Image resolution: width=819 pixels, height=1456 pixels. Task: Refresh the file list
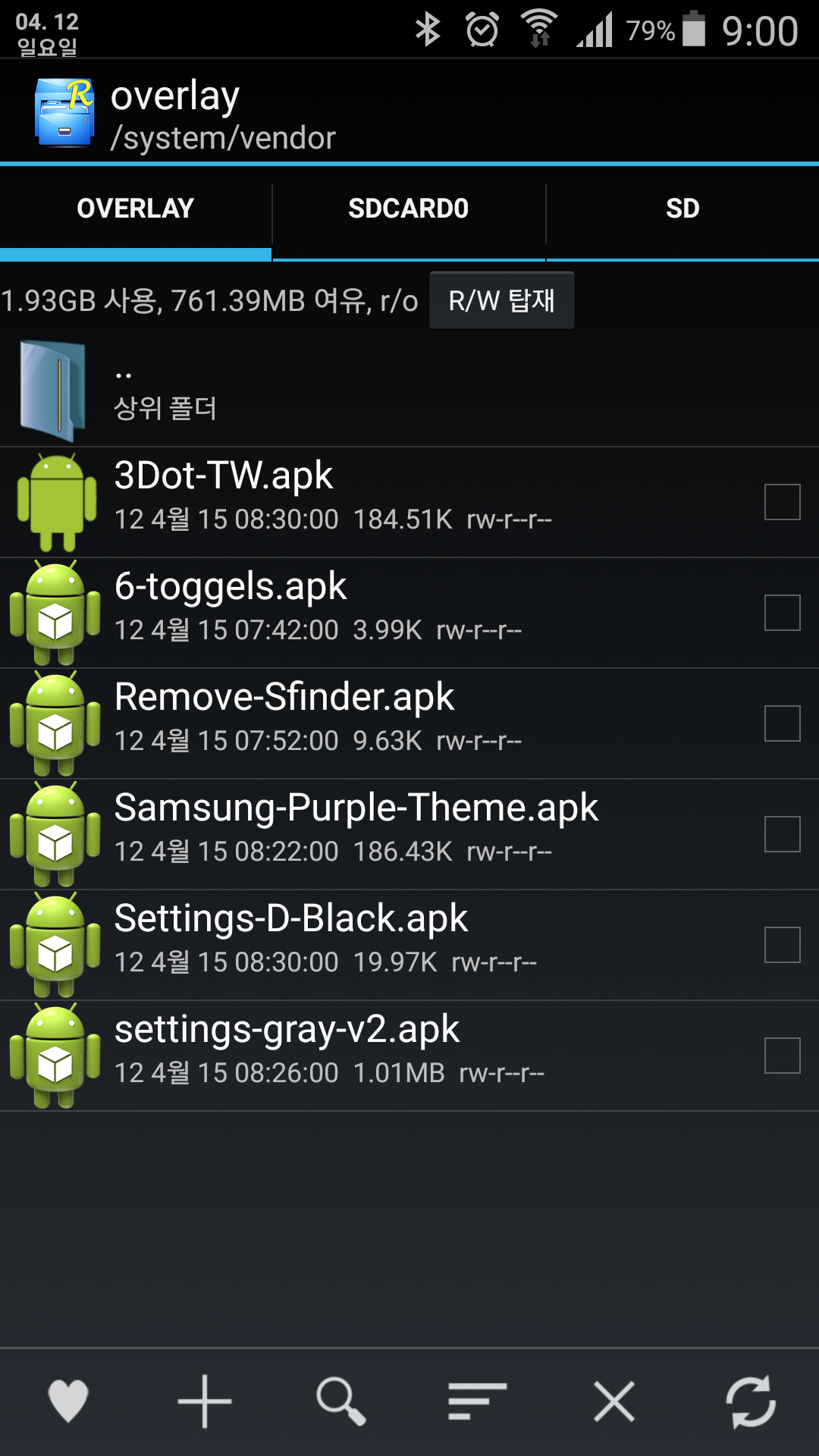(751, 1401)
